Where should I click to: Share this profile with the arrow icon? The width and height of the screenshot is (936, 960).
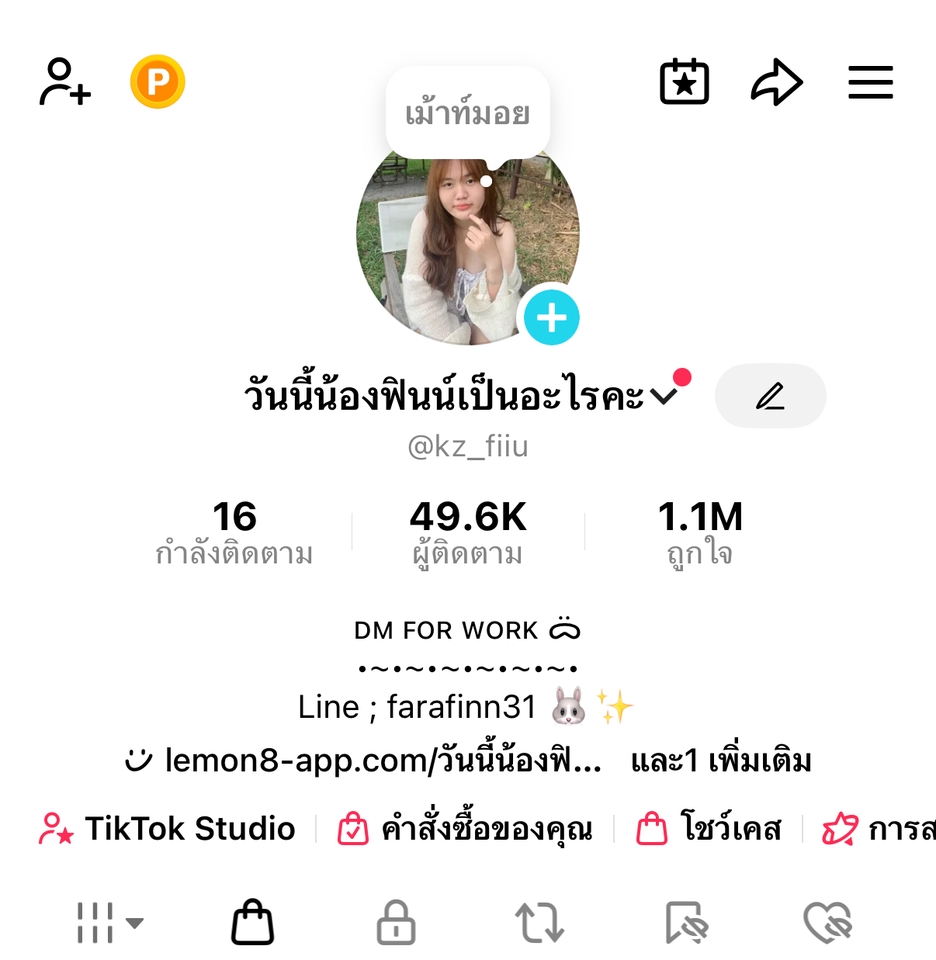coord(777,82)
